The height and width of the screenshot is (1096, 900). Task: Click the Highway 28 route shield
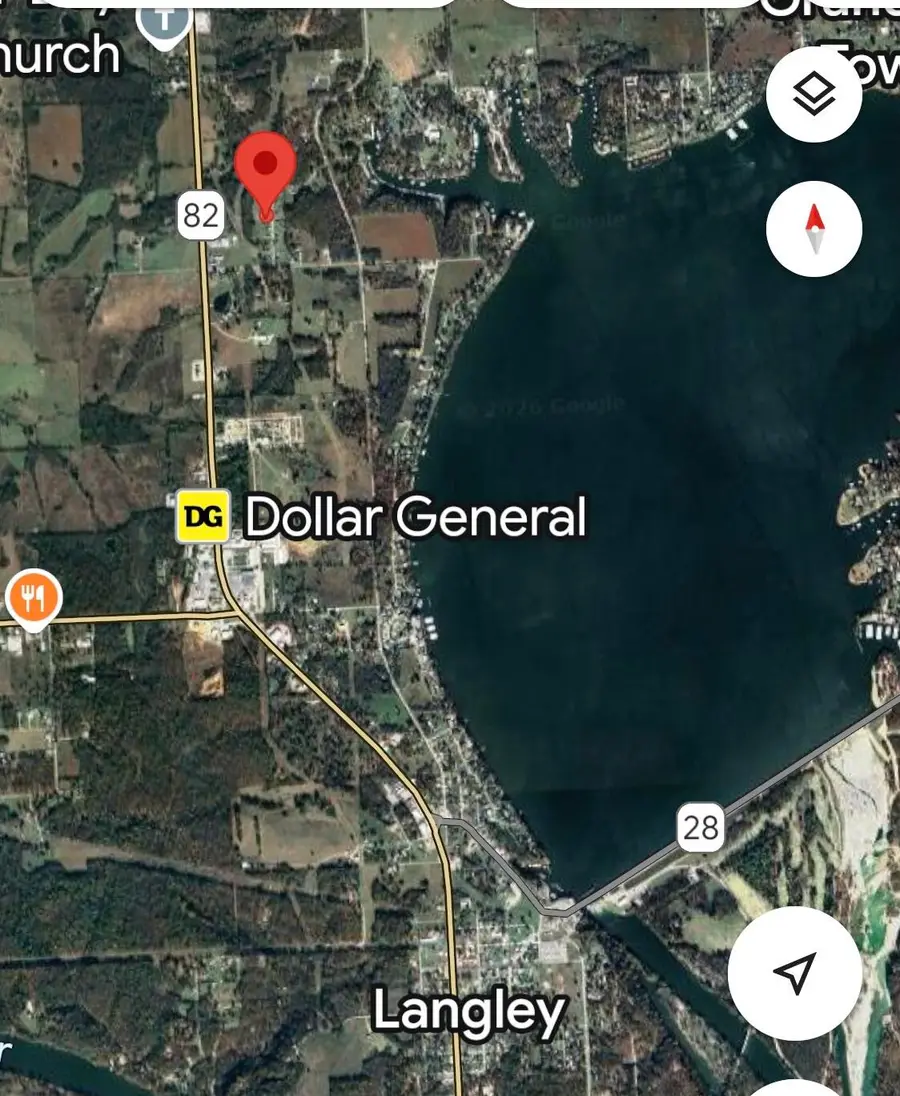[700, 827]
